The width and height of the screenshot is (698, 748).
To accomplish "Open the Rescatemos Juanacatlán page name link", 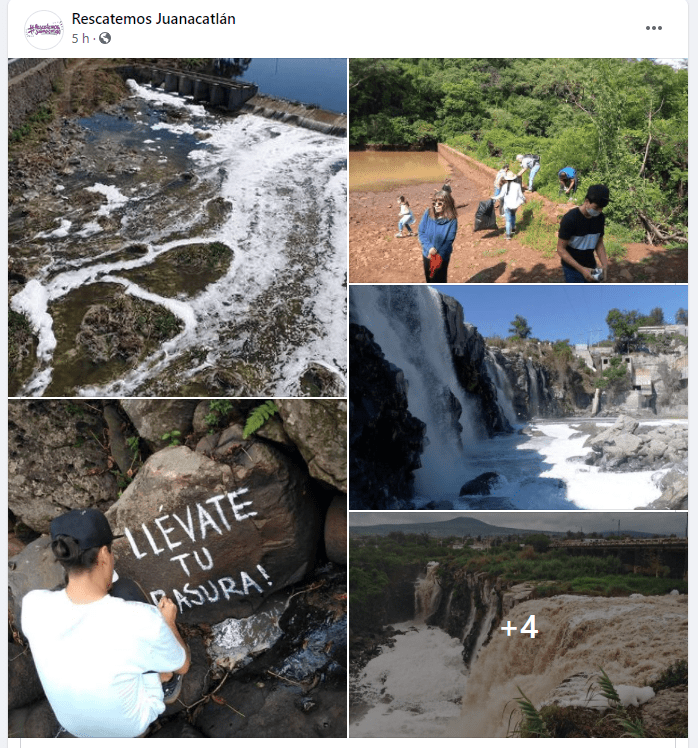I will (x=153, y=19).
